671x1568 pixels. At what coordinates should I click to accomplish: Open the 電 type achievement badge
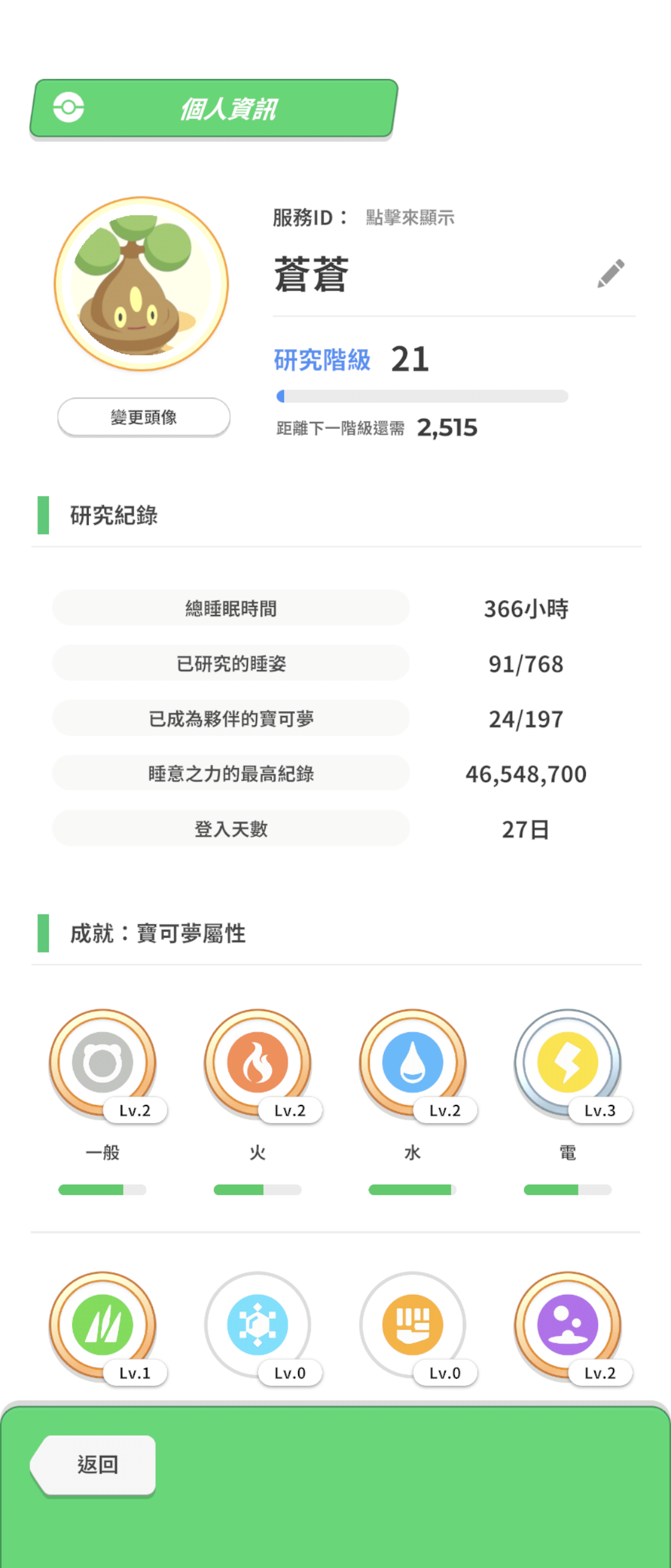(x=568, y=1063)
